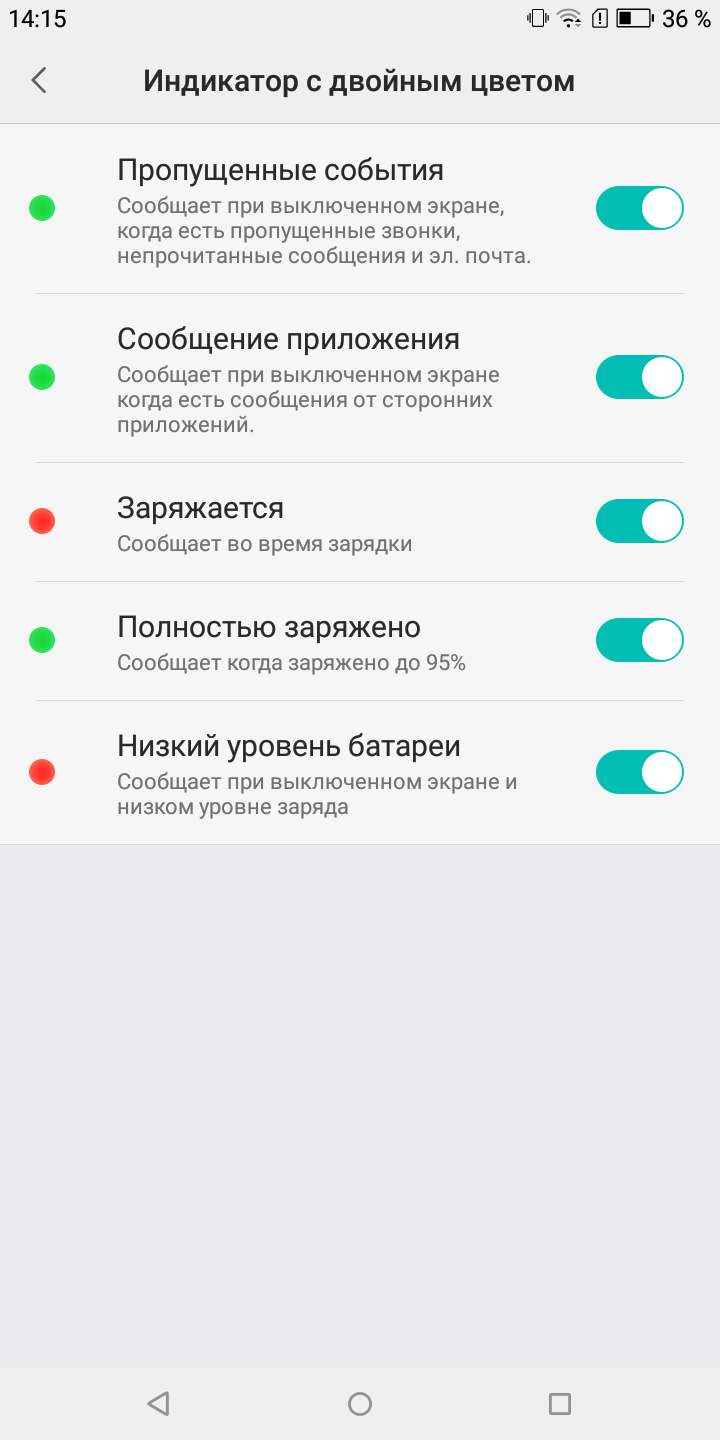Go back using the header arrow
Image resolution: width=720 pixels, height=1440 pixels.
pyautogui.click(x=39, y=80)
